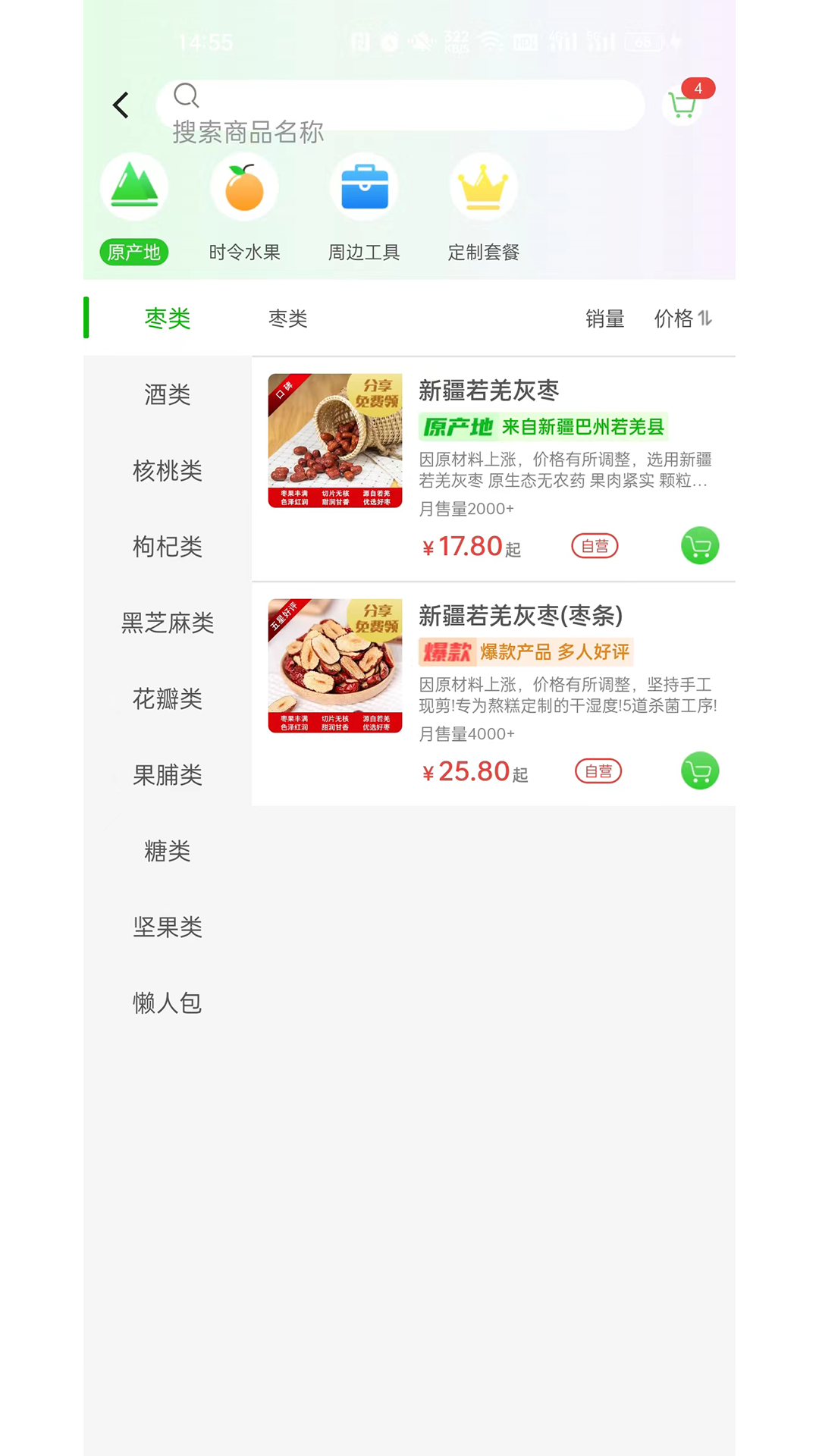The height and width of the screenshot is (1456, 819).
Task: Tap the 定制套餐 crown icon
Action: 483,187
